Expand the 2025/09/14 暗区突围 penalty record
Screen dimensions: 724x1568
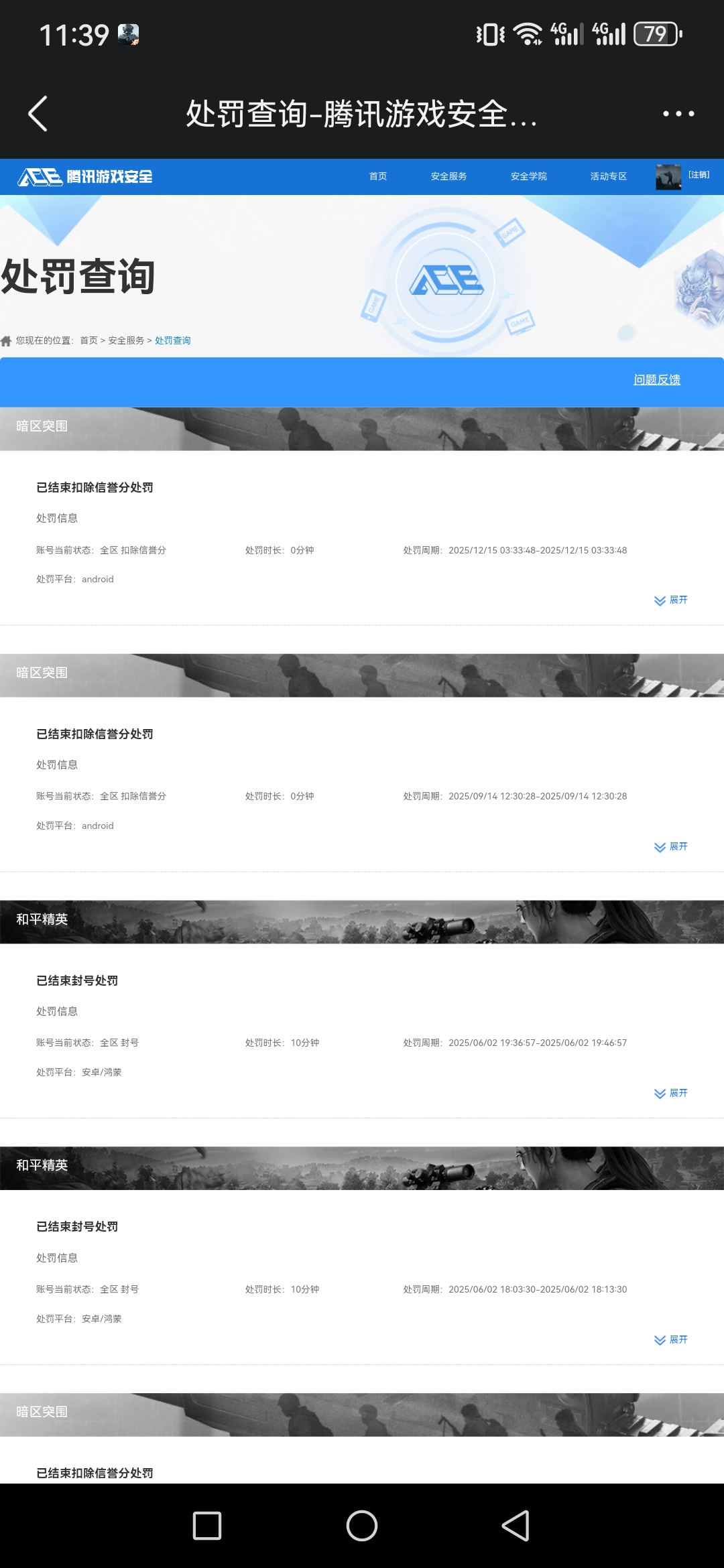671,846
